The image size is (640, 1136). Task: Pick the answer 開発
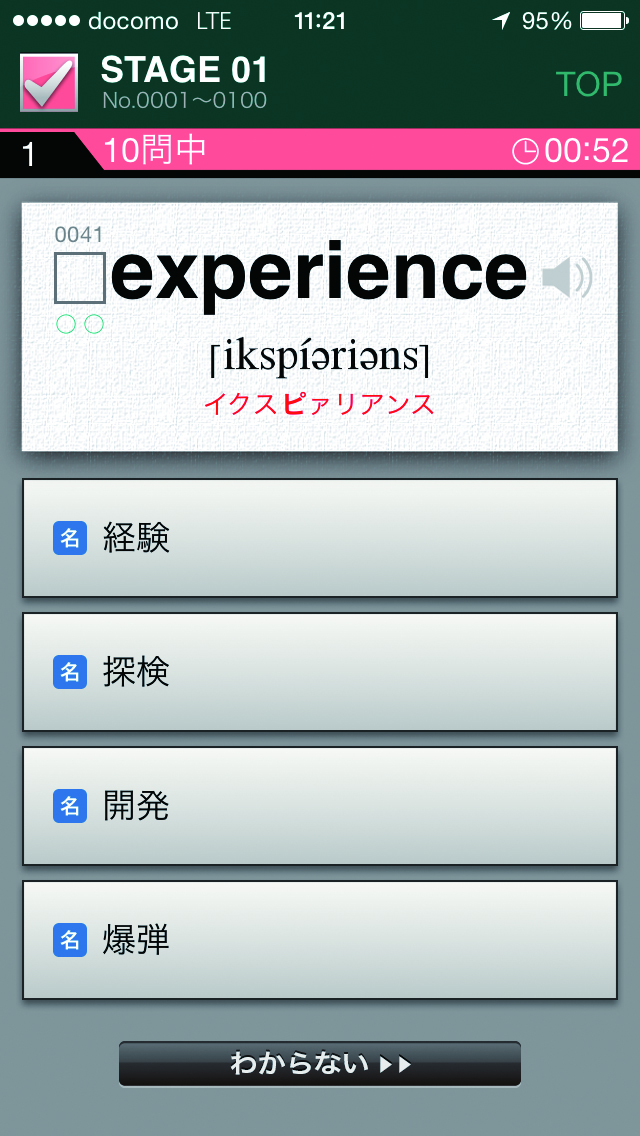coord(320,806)
